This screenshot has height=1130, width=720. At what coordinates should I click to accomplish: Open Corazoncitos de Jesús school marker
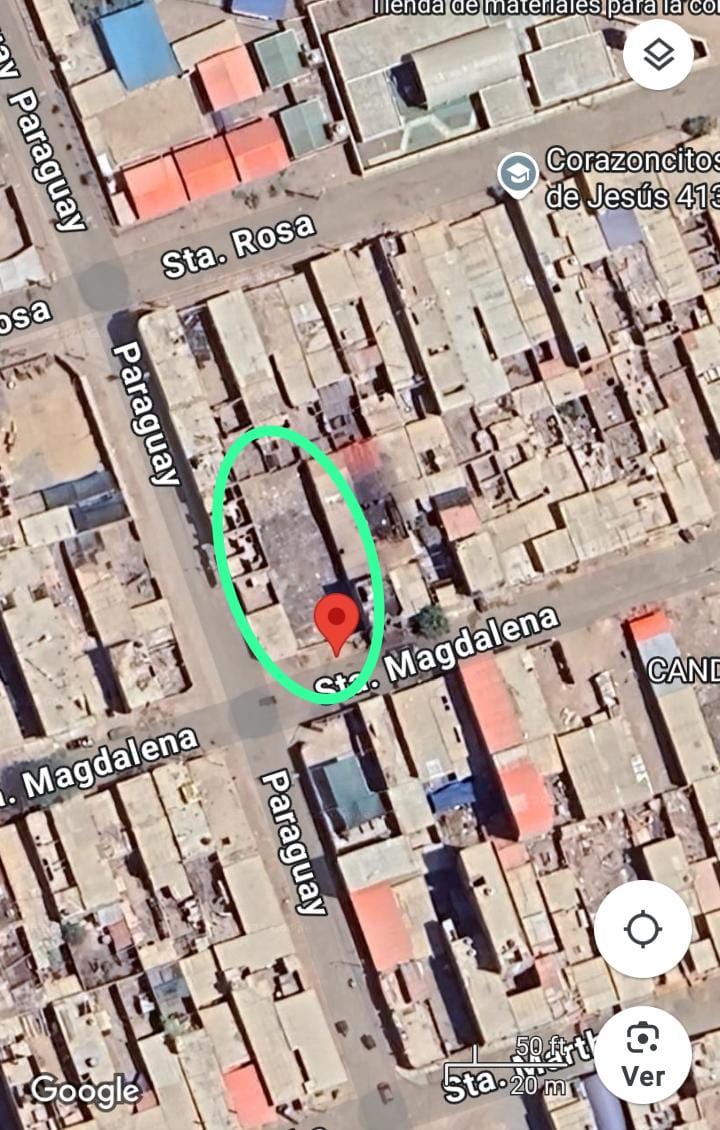pyautogui.click(x=518, y=175)
